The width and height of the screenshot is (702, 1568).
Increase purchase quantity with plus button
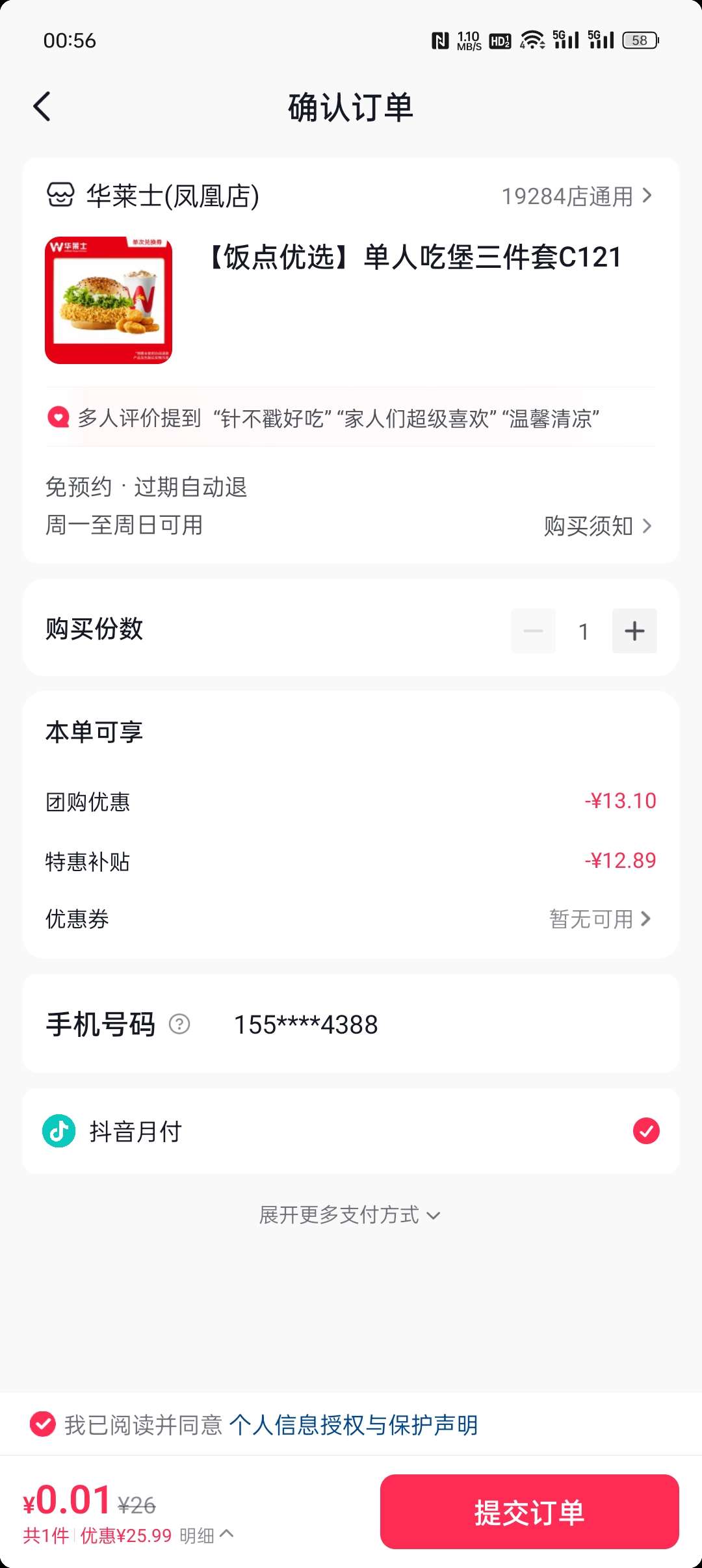point(634,631)
